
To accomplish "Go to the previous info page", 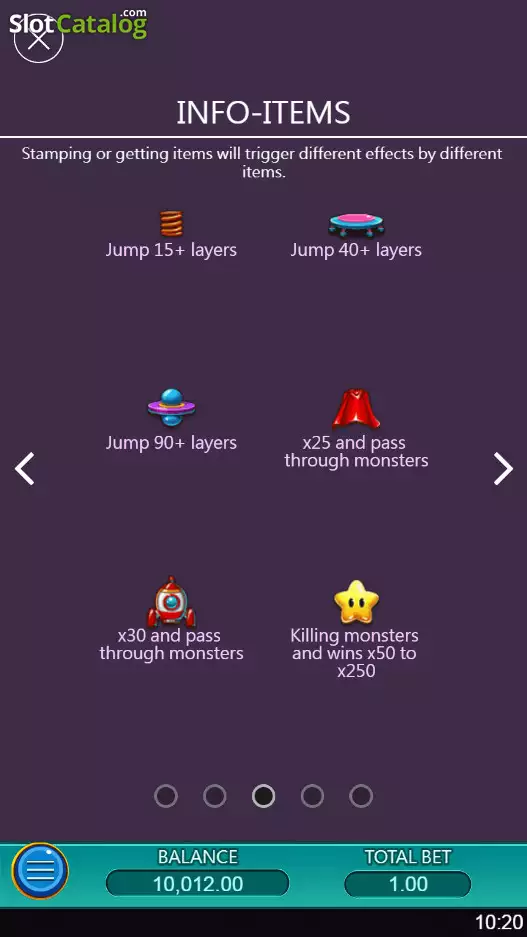I will click(24, 468).
